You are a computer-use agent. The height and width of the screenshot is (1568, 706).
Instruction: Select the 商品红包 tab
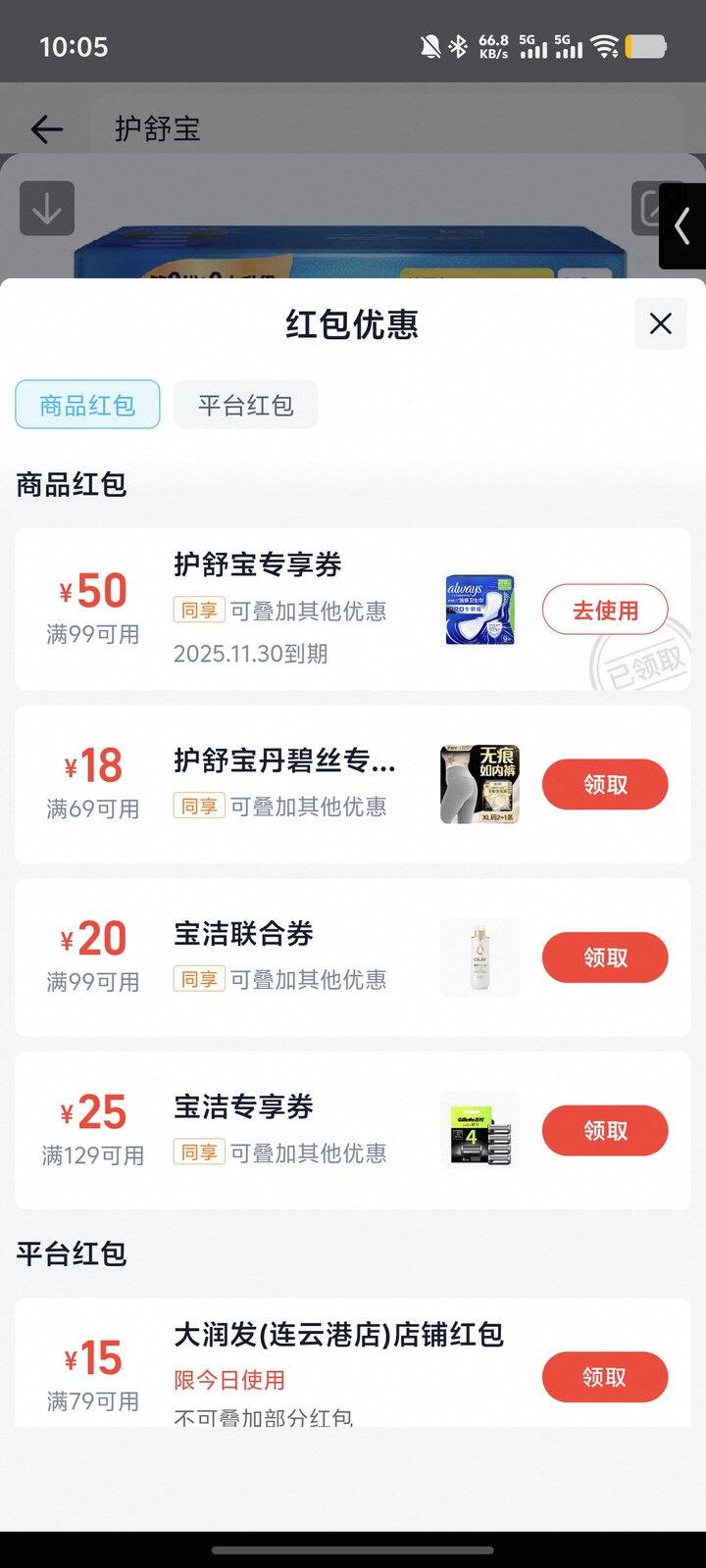pyautogui.click(x=87, y=405)
